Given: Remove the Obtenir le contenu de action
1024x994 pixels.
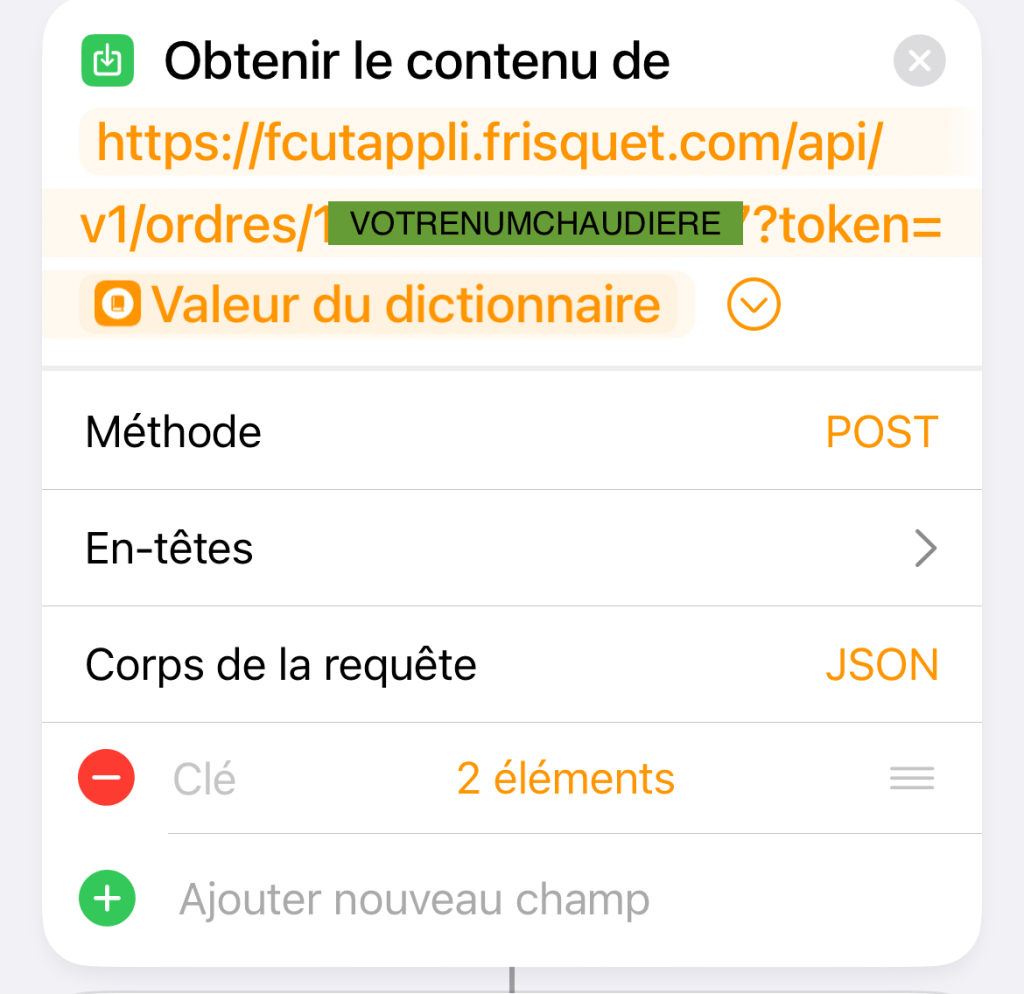Looking at the screenshot, I should tap(919, 63).
